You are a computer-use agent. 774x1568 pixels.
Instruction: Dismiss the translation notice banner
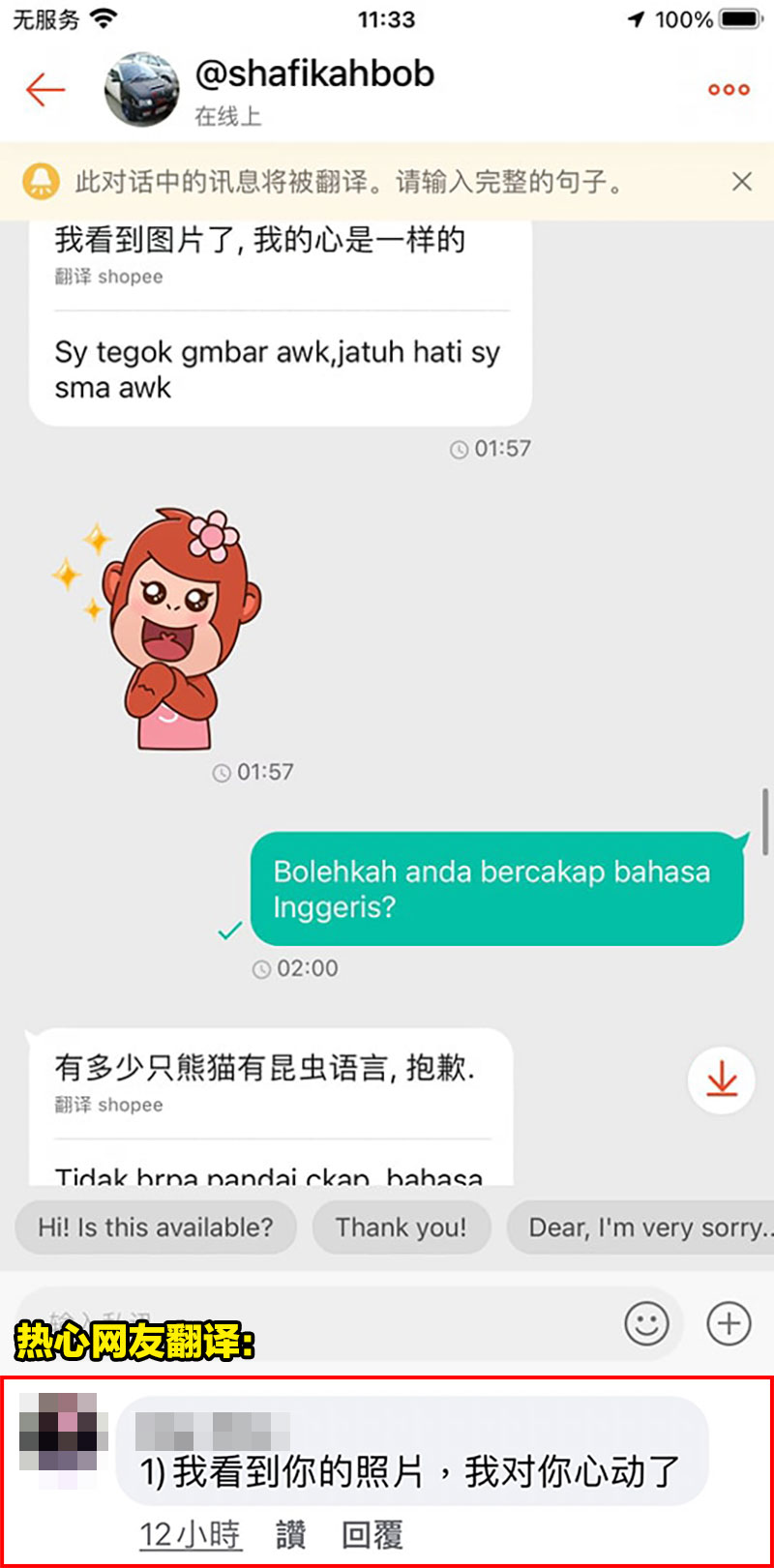[742, 181]
